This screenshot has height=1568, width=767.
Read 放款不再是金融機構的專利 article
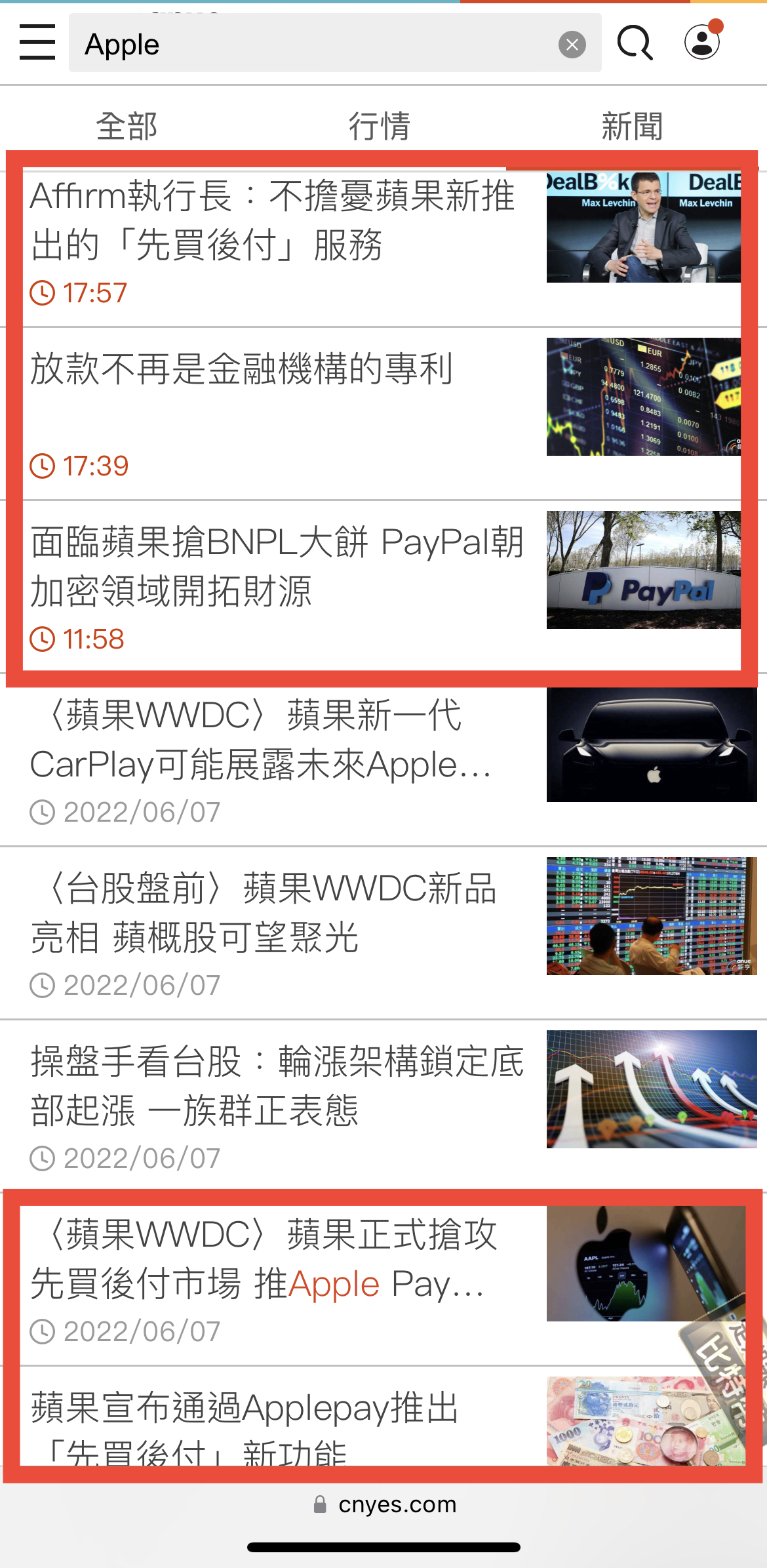tap(243, 369)
